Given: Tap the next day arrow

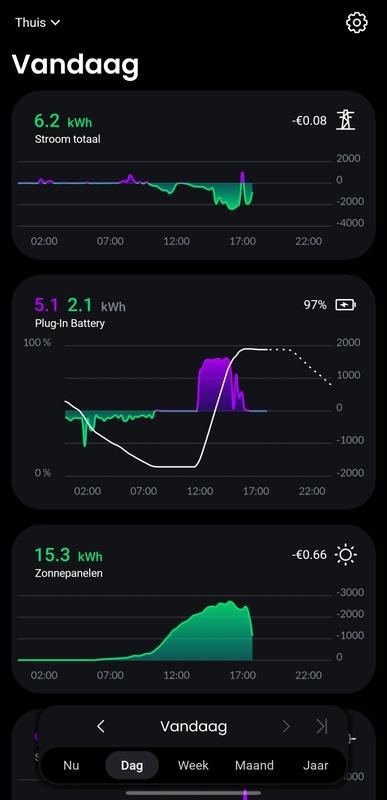Looking at the screenshot, I should pyautogui.click(x=286, y=726).
